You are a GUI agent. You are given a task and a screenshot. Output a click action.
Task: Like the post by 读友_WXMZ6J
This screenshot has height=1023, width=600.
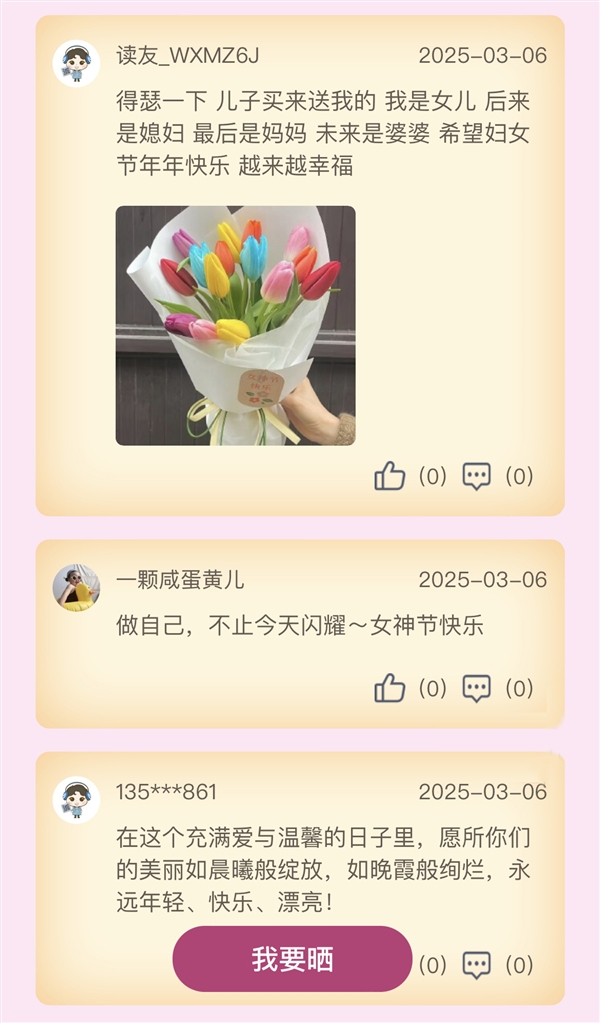(x=389, y=476)
